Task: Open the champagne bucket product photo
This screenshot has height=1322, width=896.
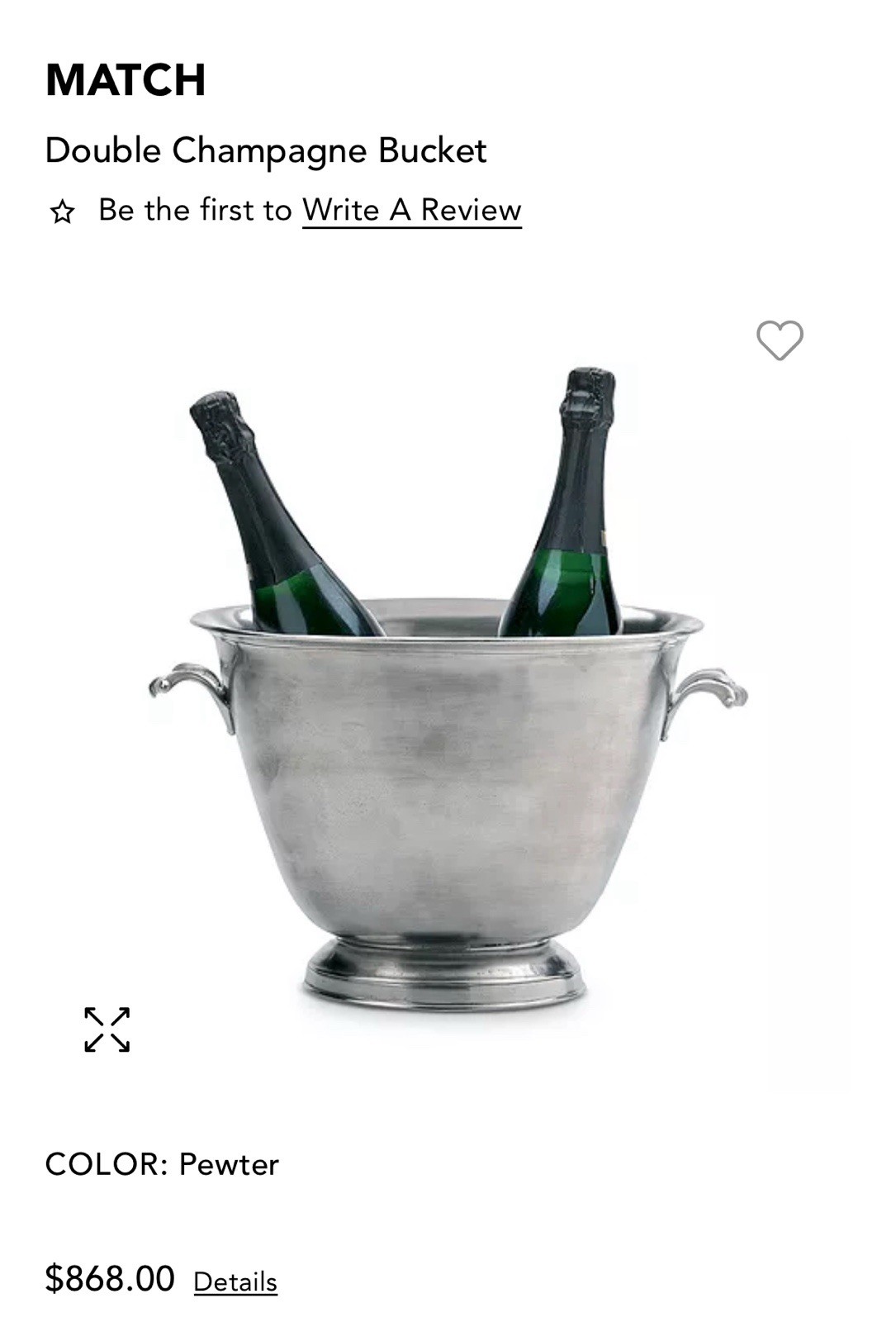Action: 446,727
